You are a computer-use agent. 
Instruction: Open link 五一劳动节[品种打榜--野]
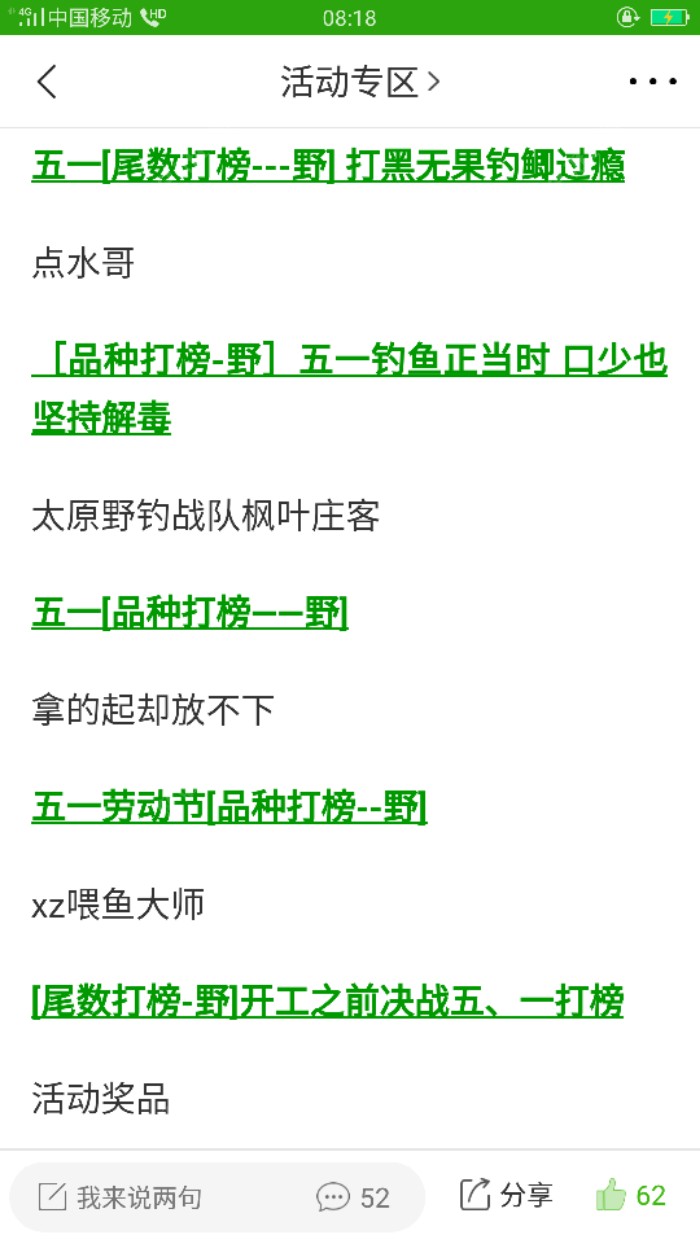(229, 807)
